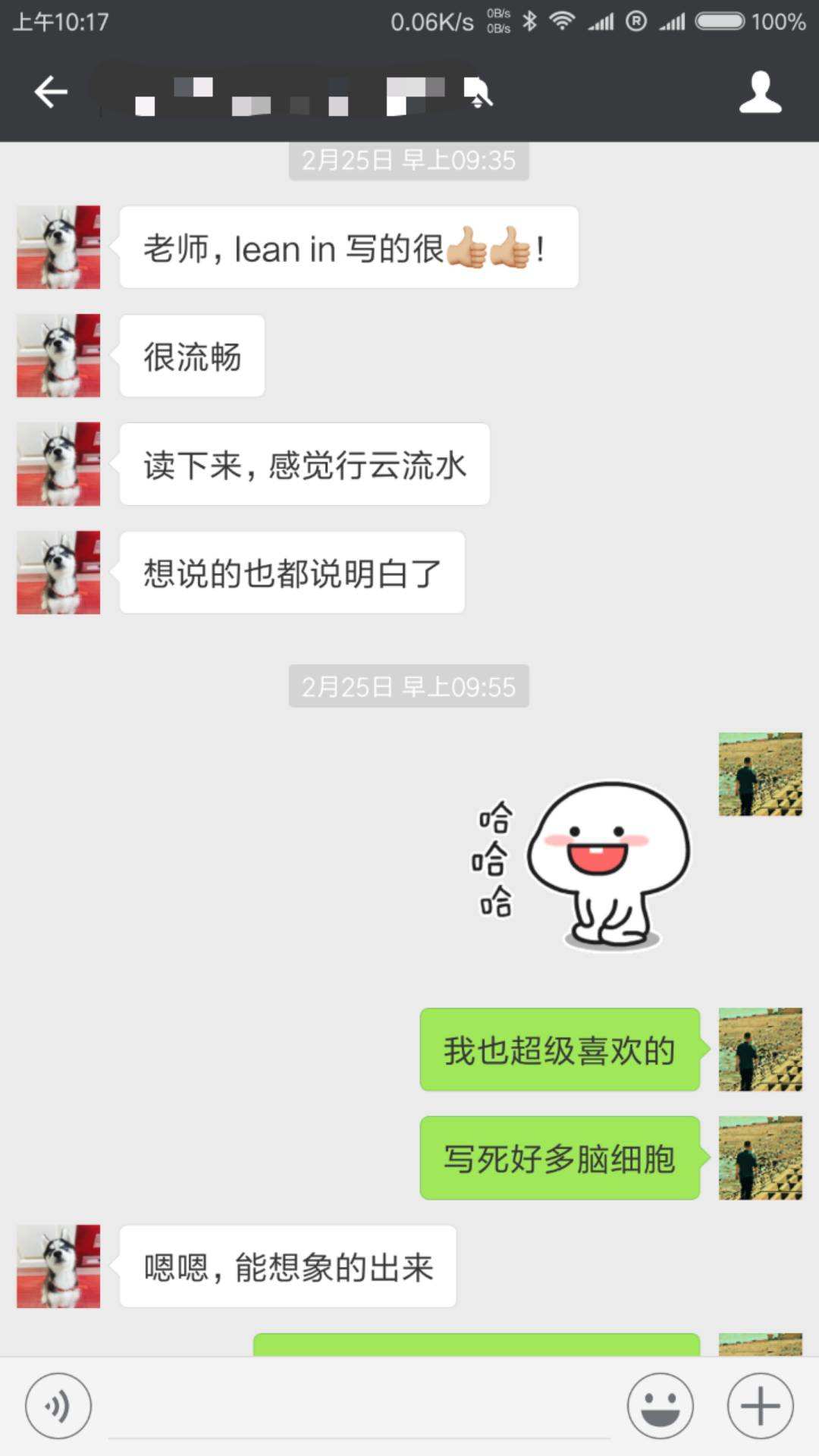The image size is (819, 1456).
Task: Open the plus attachment menu
Action: [760, 1406]
